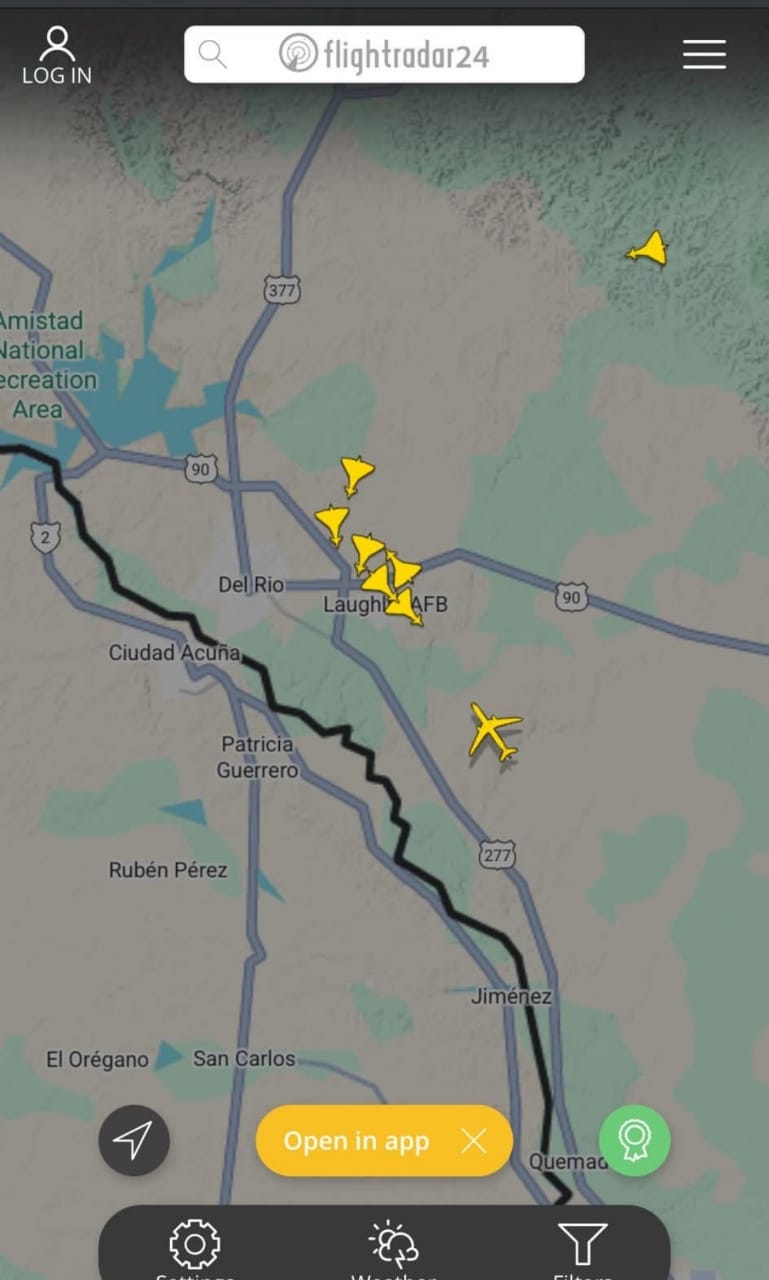
Task: Open the Weather options
Action: coord(394,1246)
